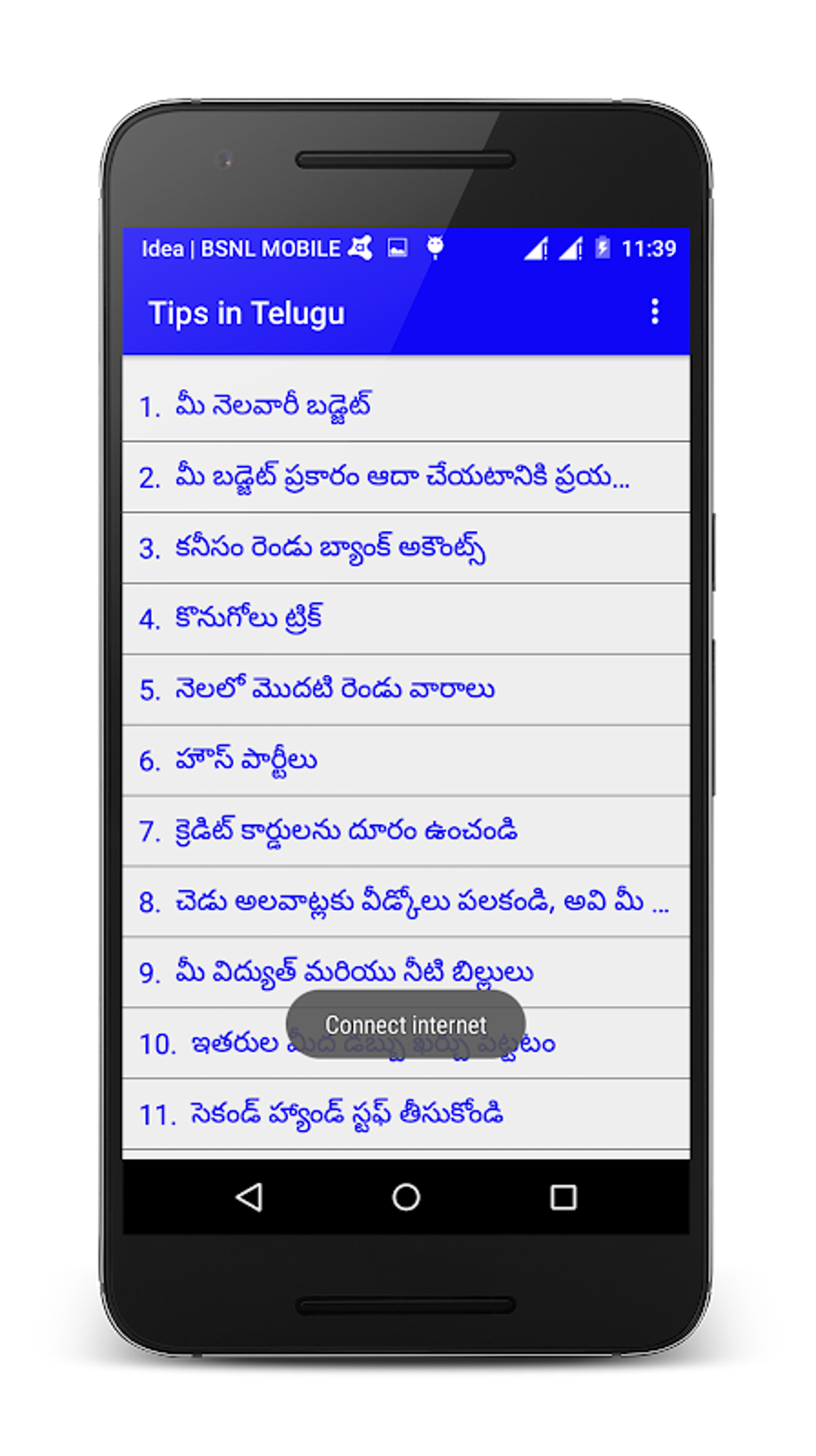816x1456 pixels.
Task: Open tip number 7 about credit cards
Action: [x=406, y=831]
